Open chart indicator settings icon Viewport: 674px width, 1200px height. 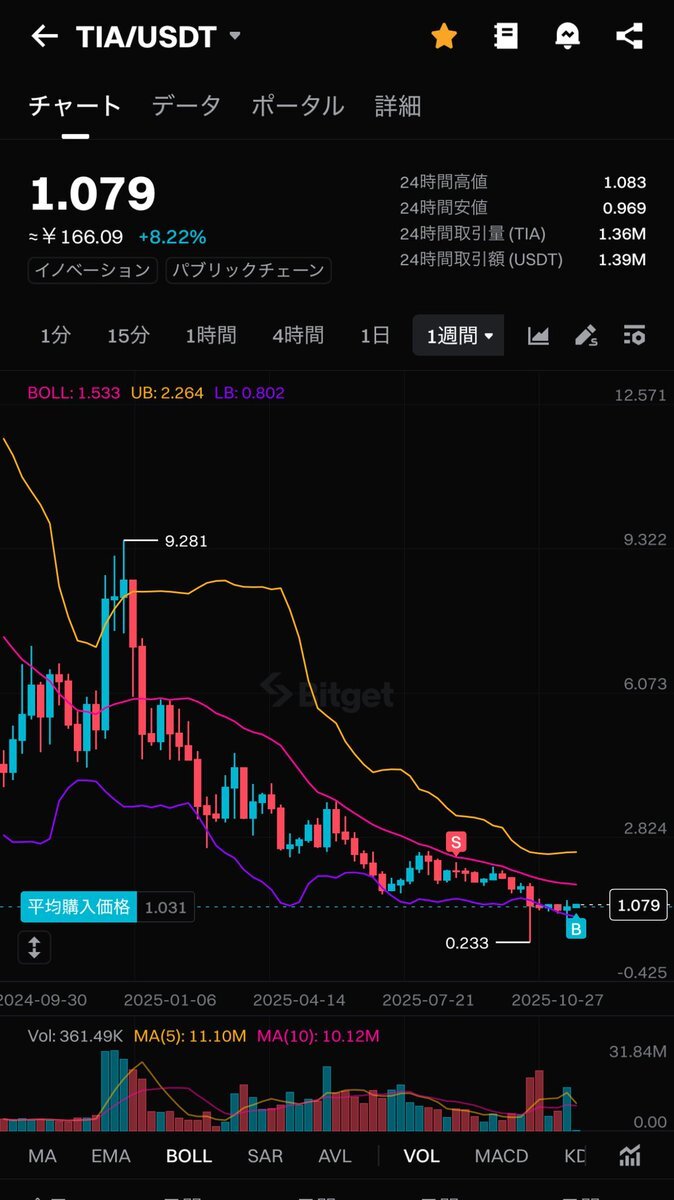pos(634,336)
